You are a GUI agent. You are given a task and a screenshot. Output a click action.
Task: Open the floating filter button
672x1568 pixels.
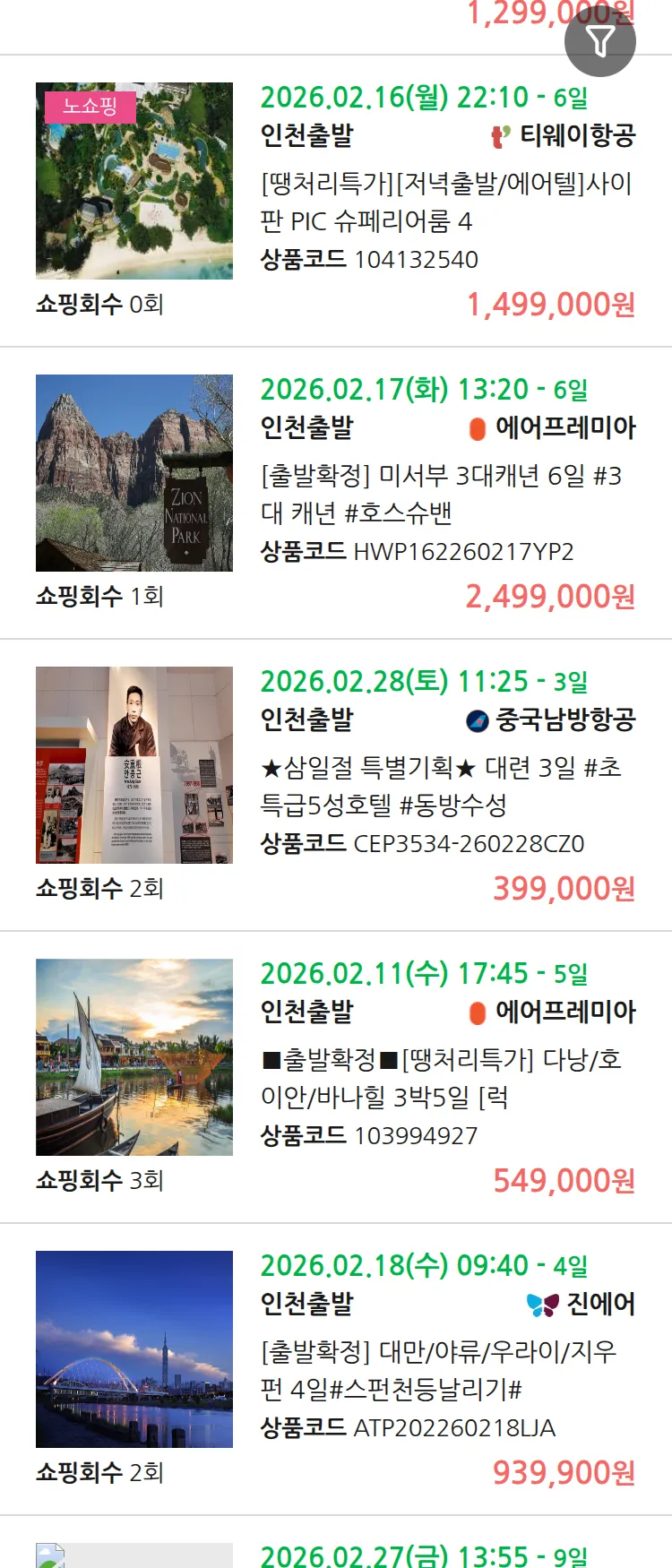tap(599, 41)
